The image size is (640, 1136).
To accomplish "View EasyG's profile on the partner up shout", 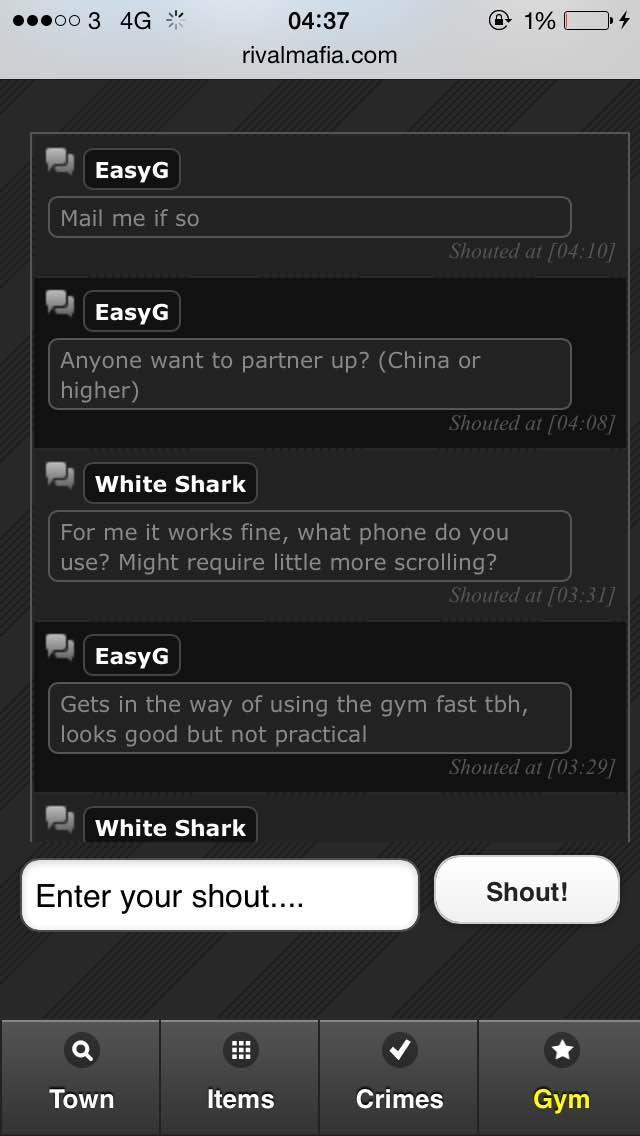I will click(131, 312).
